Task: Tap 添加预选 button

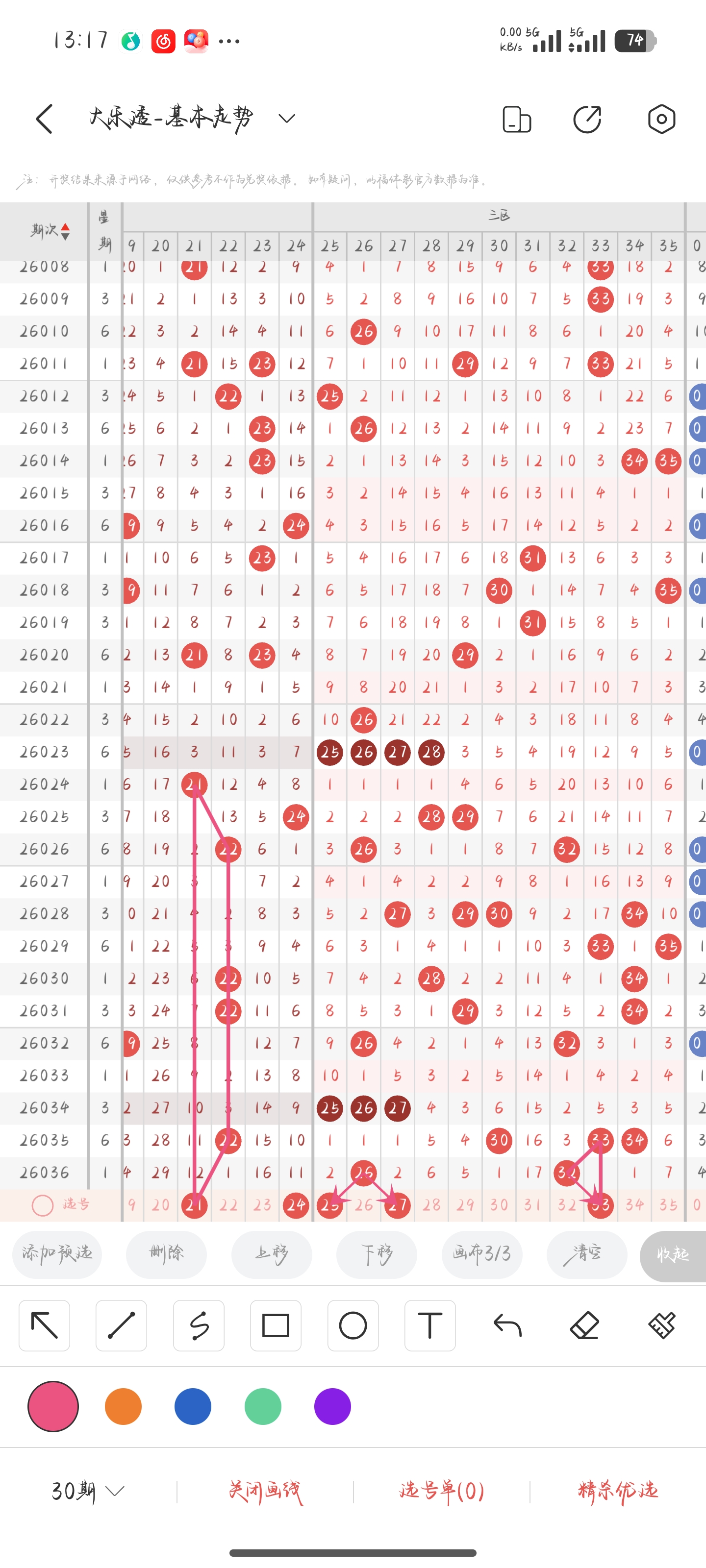Action: [57, 1253]
